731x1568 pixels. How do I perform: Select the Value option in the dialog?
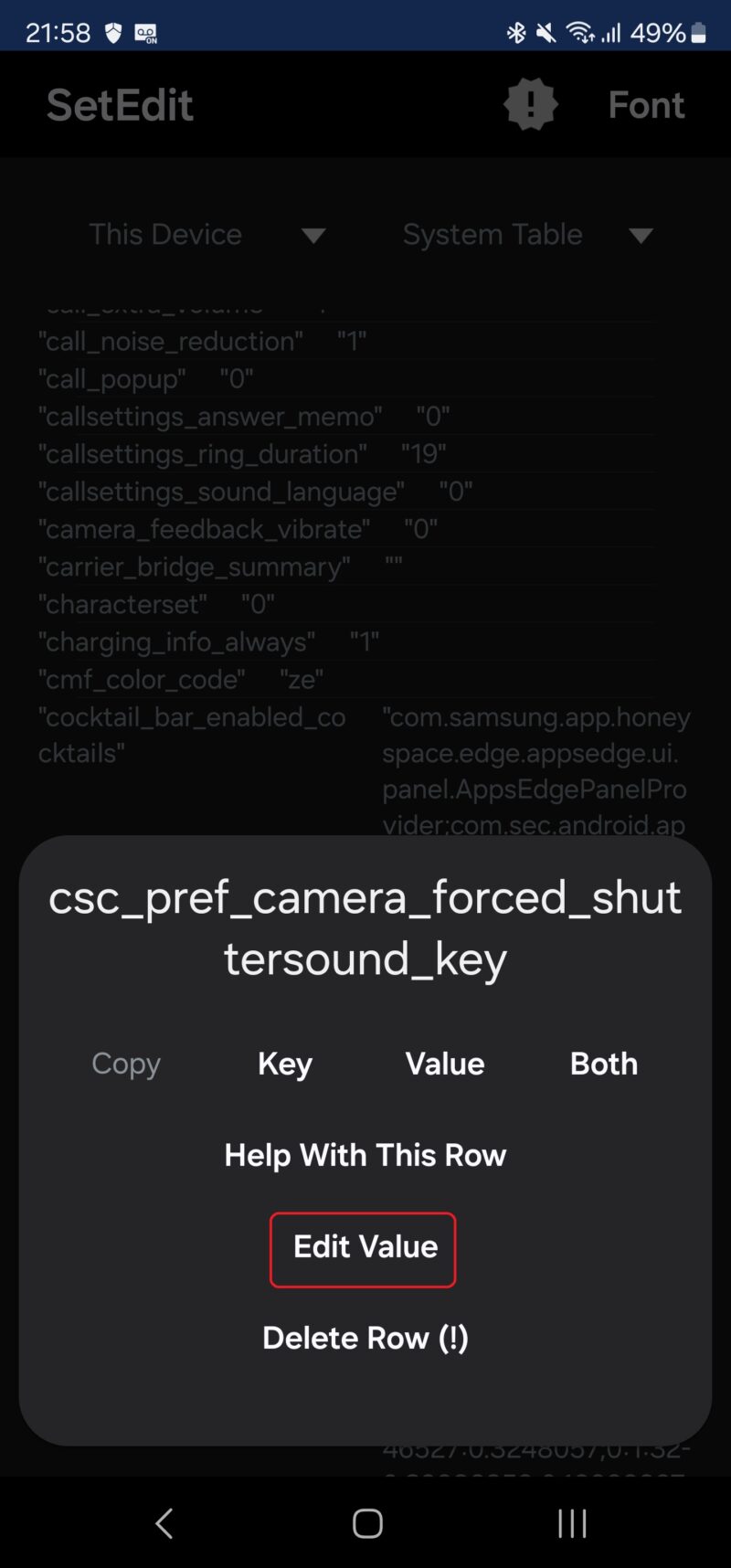(x=444, y=1064)
